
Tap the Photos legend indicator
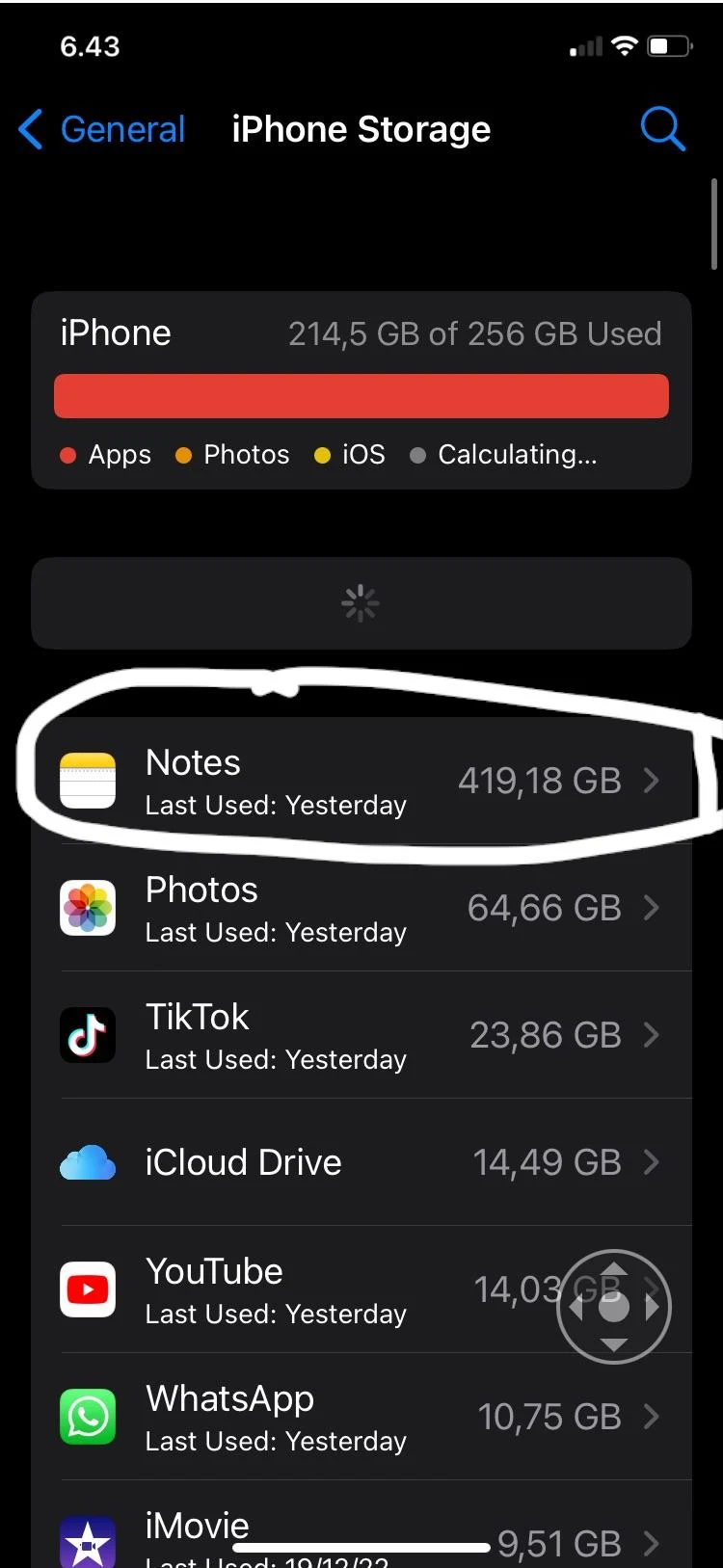[184, 454]
